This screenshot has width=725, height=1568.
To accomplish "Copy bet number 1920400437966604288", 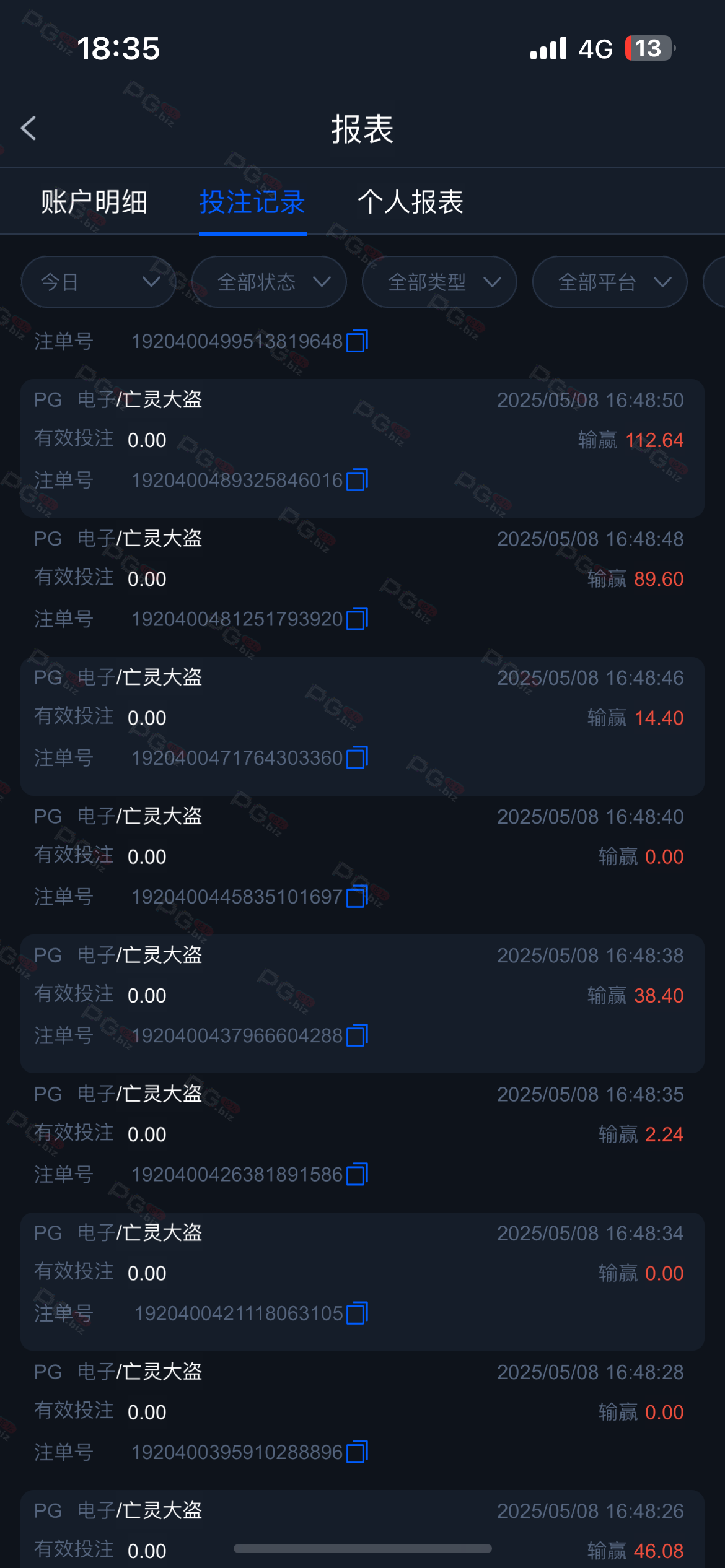I will (x=357, y=1035).
